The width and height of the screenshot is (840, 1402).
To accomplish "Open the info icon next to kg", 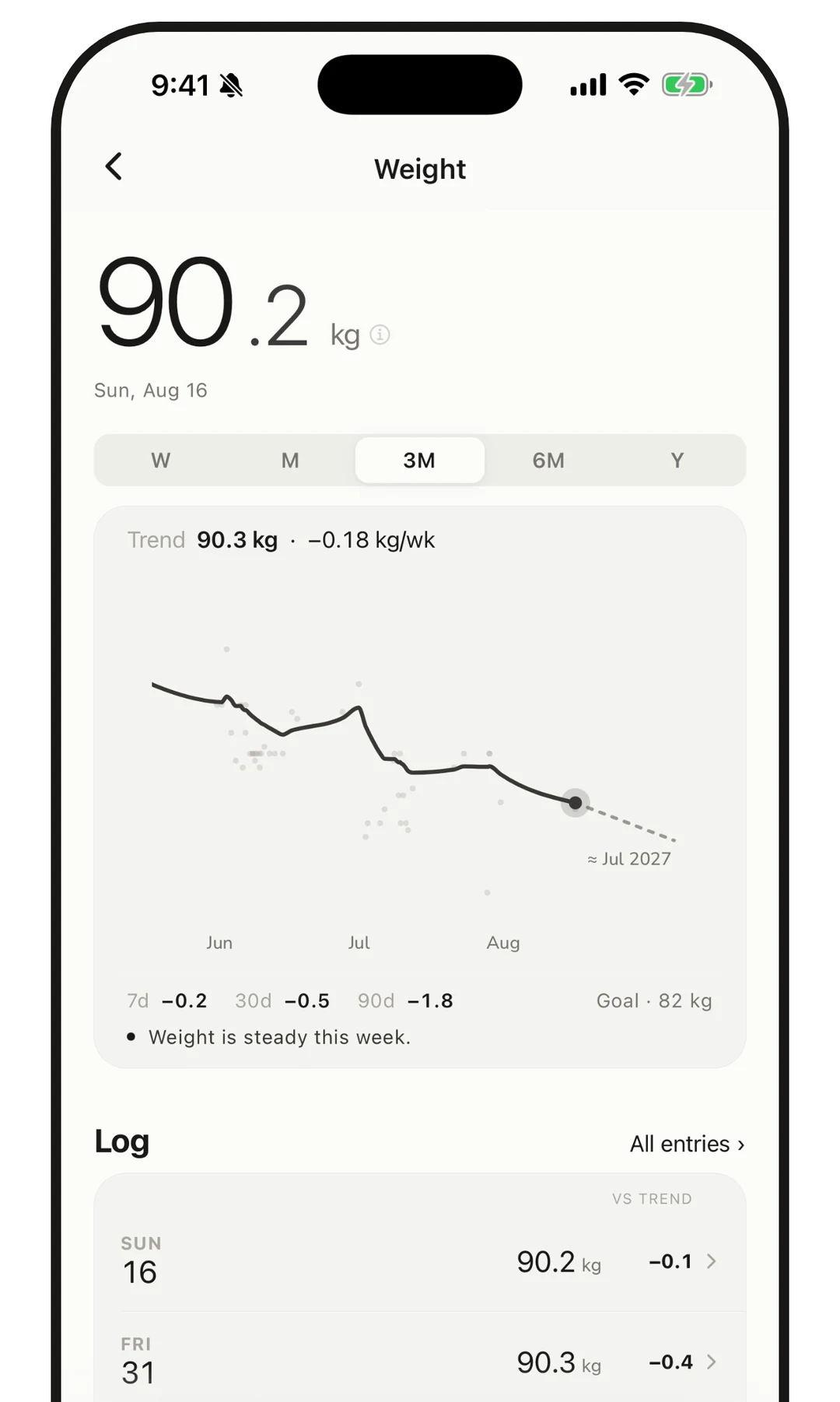I will [380, 335].
